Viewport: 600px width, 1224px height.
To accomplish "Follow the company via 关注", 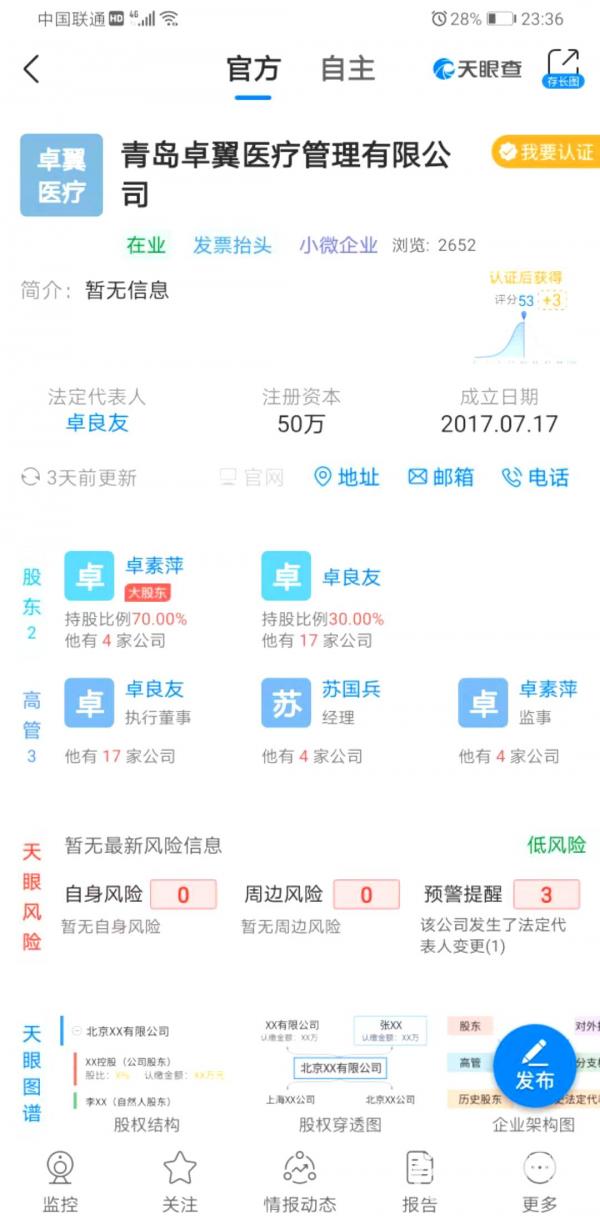I will coord(180,1180).
